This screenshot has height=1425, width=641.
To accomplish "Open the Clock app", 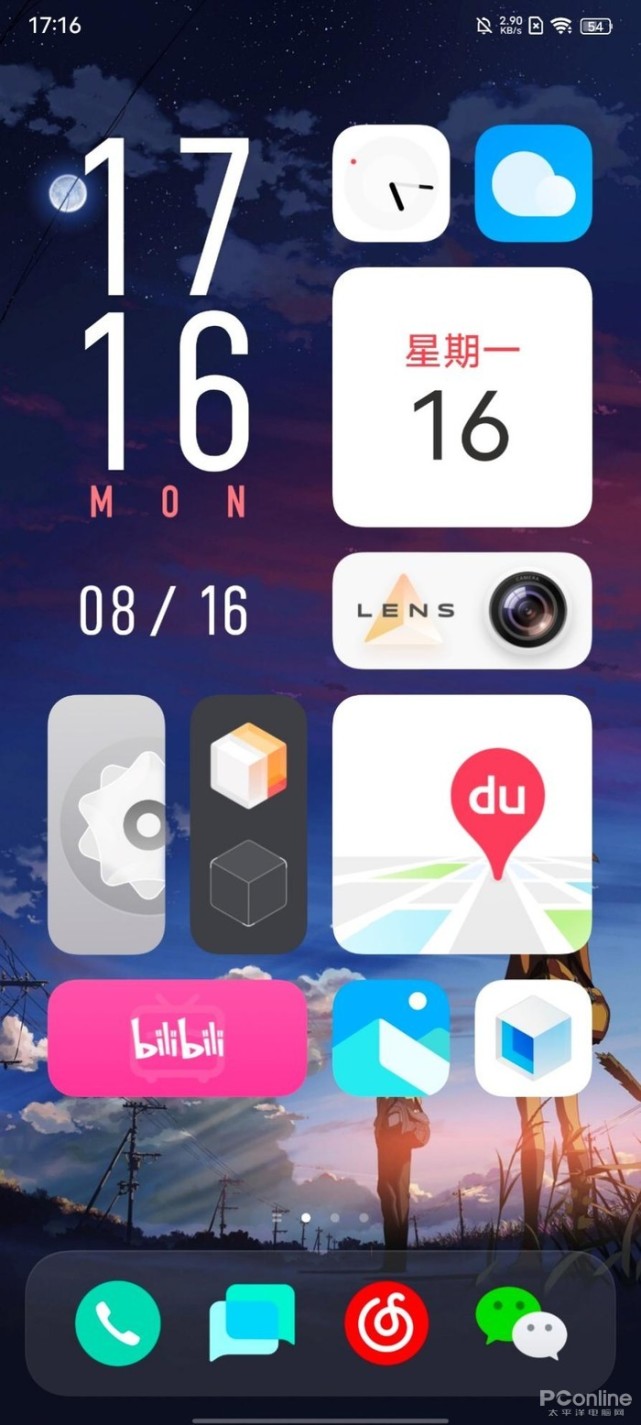I will click(391, 183).
